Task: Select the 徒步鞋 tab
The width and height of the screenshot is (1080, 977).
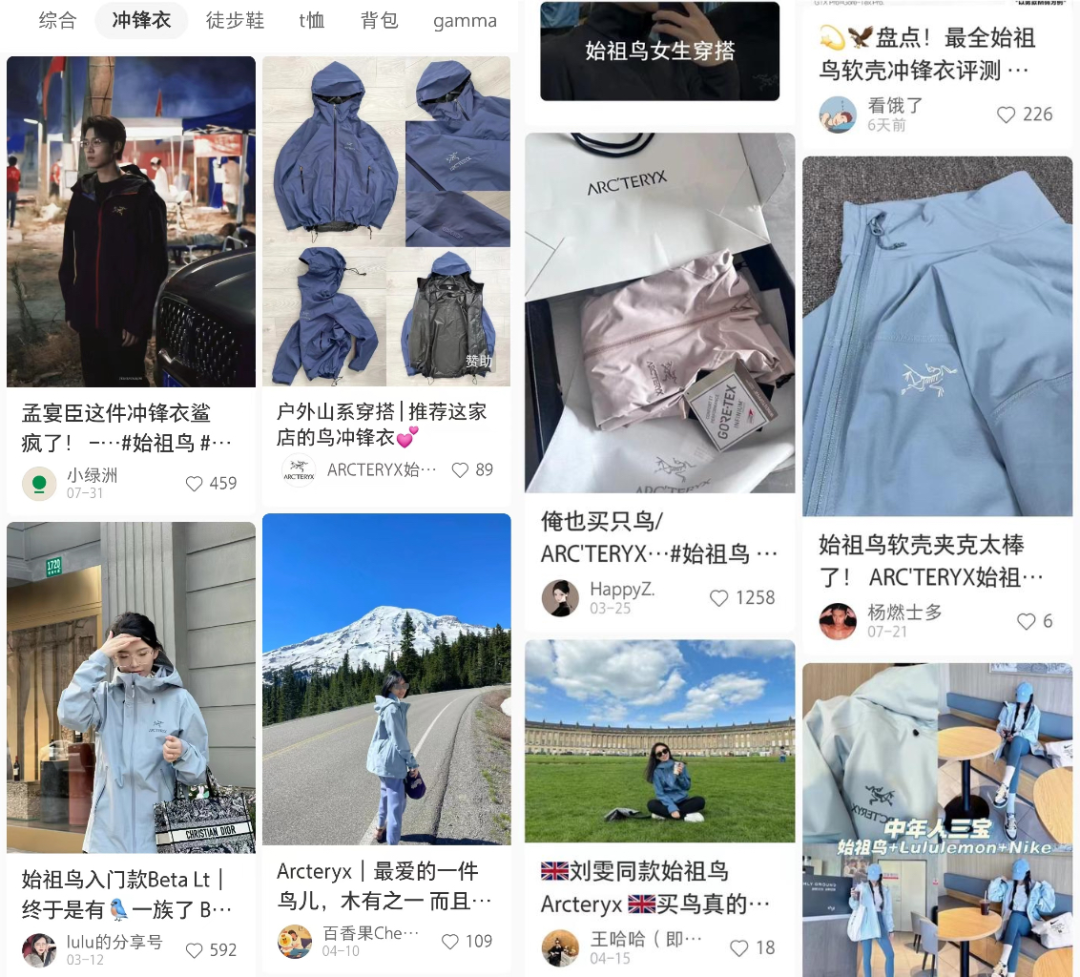Action: tap(235, 20)
